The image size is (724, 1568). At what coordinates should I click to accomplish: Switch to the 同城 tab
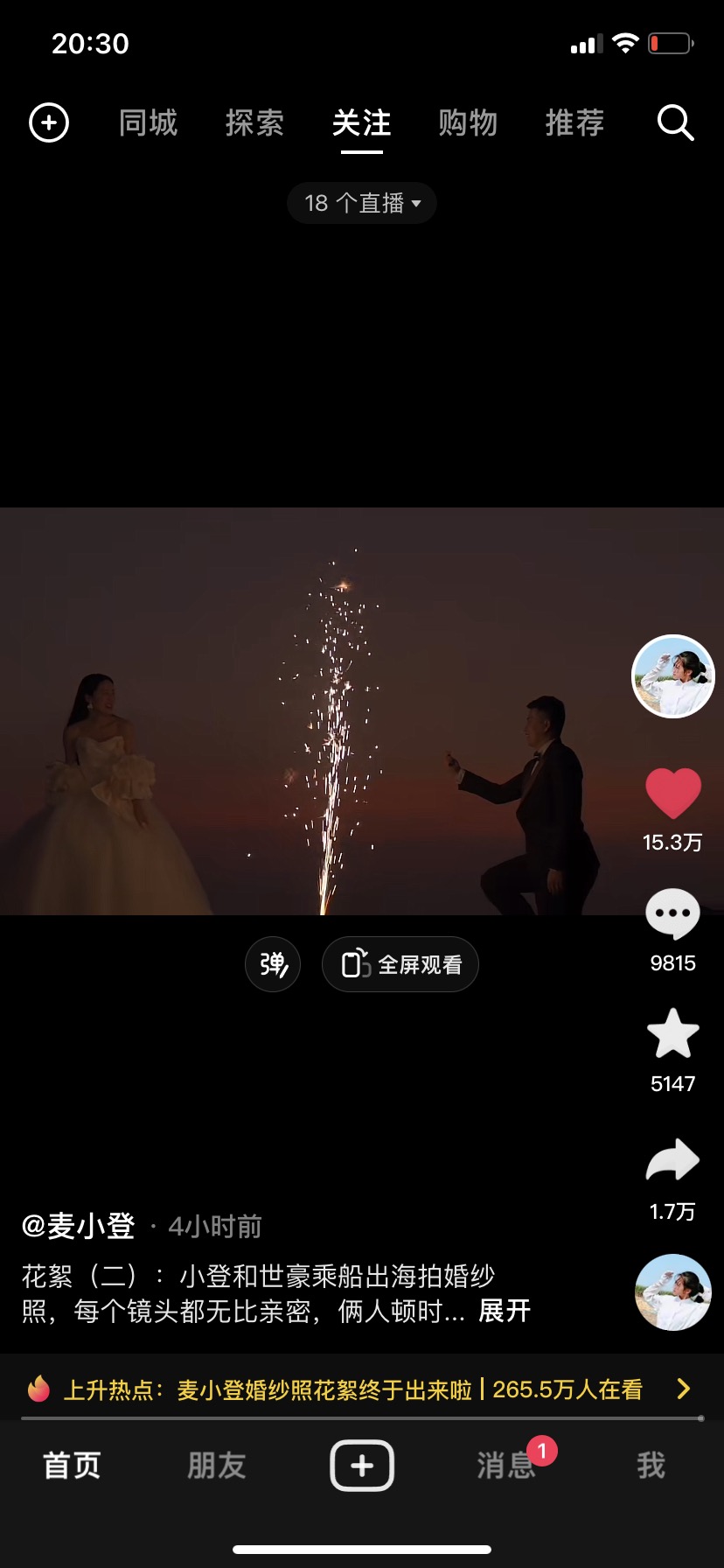148,122
